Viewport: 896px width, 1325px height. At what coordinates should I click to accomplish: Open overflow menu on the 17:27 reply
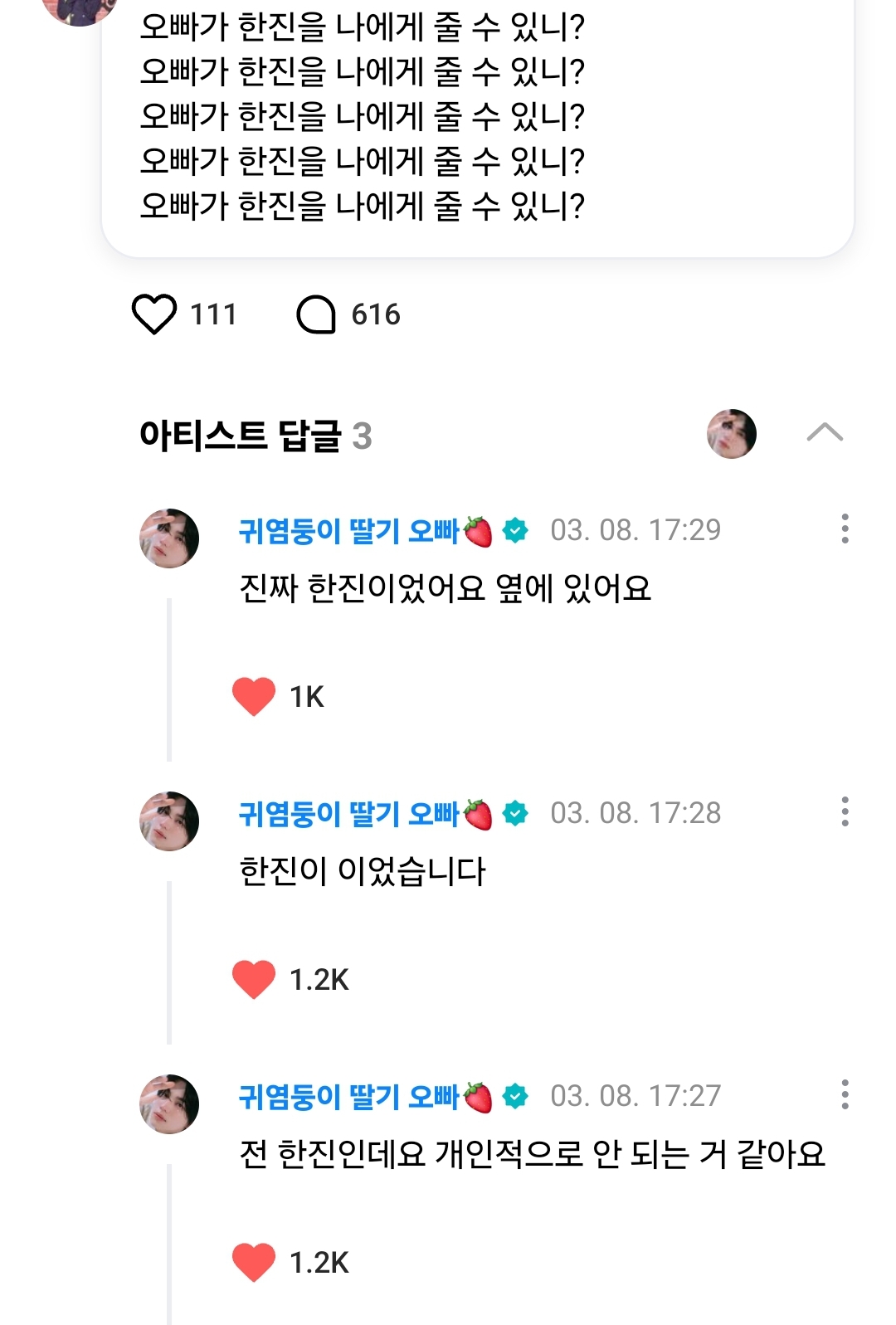[x=845, y=1094]
